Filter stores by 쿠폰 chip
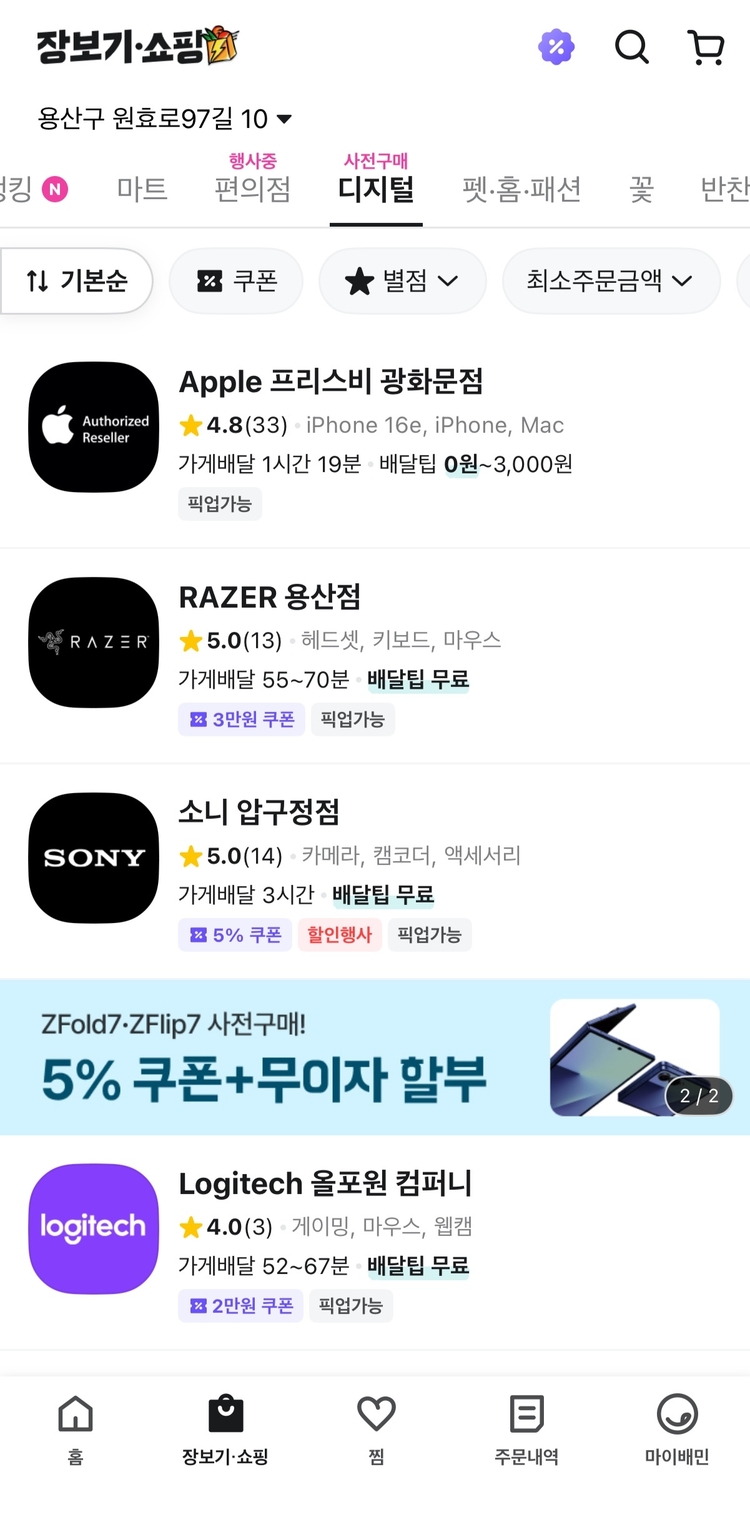This screenshot has height=1537, width=750. pyautogui.click(x=236, y=281)
